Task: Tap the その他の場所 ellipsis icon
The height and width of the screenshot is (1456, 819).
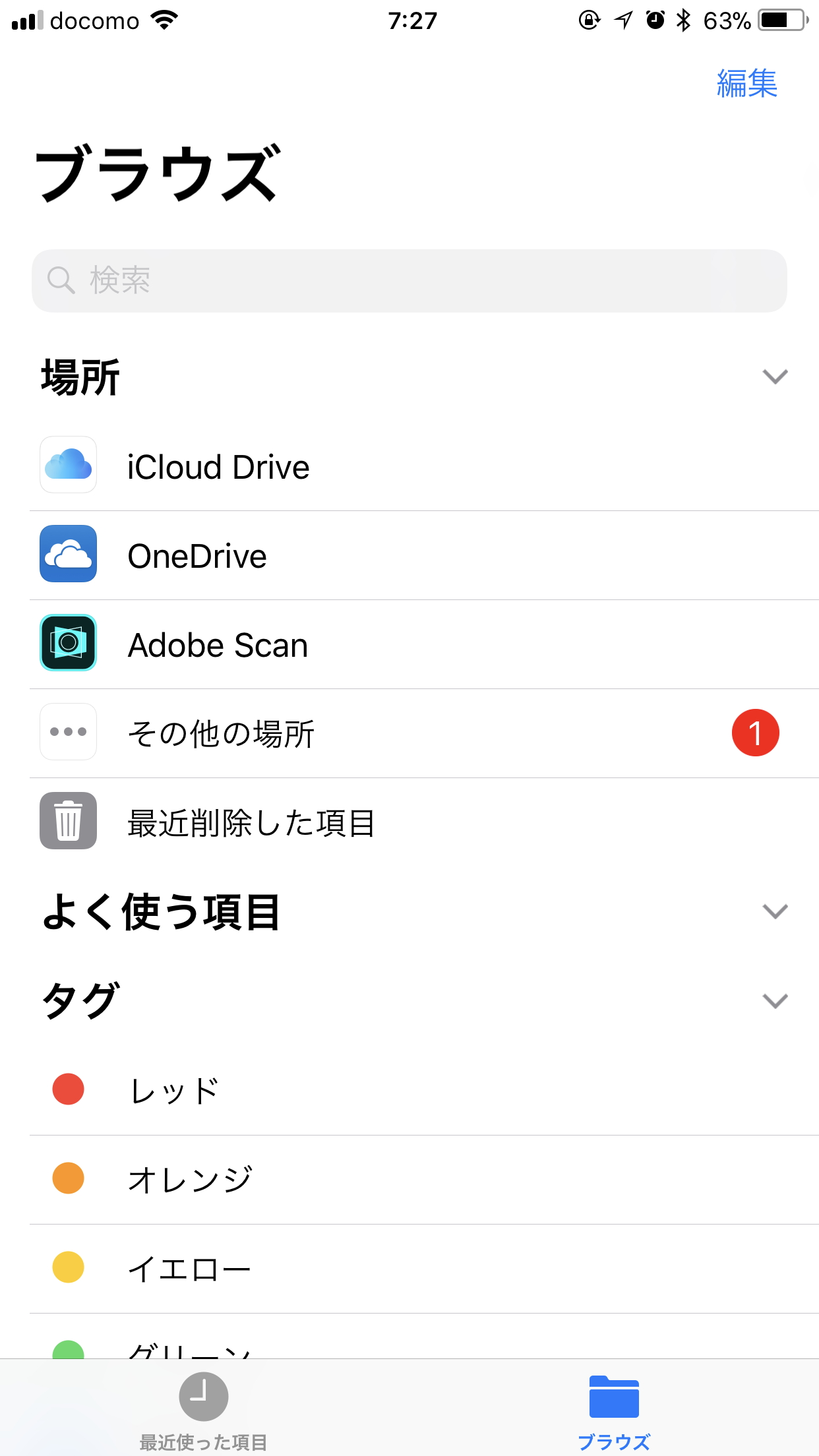Action: point(68,732)
